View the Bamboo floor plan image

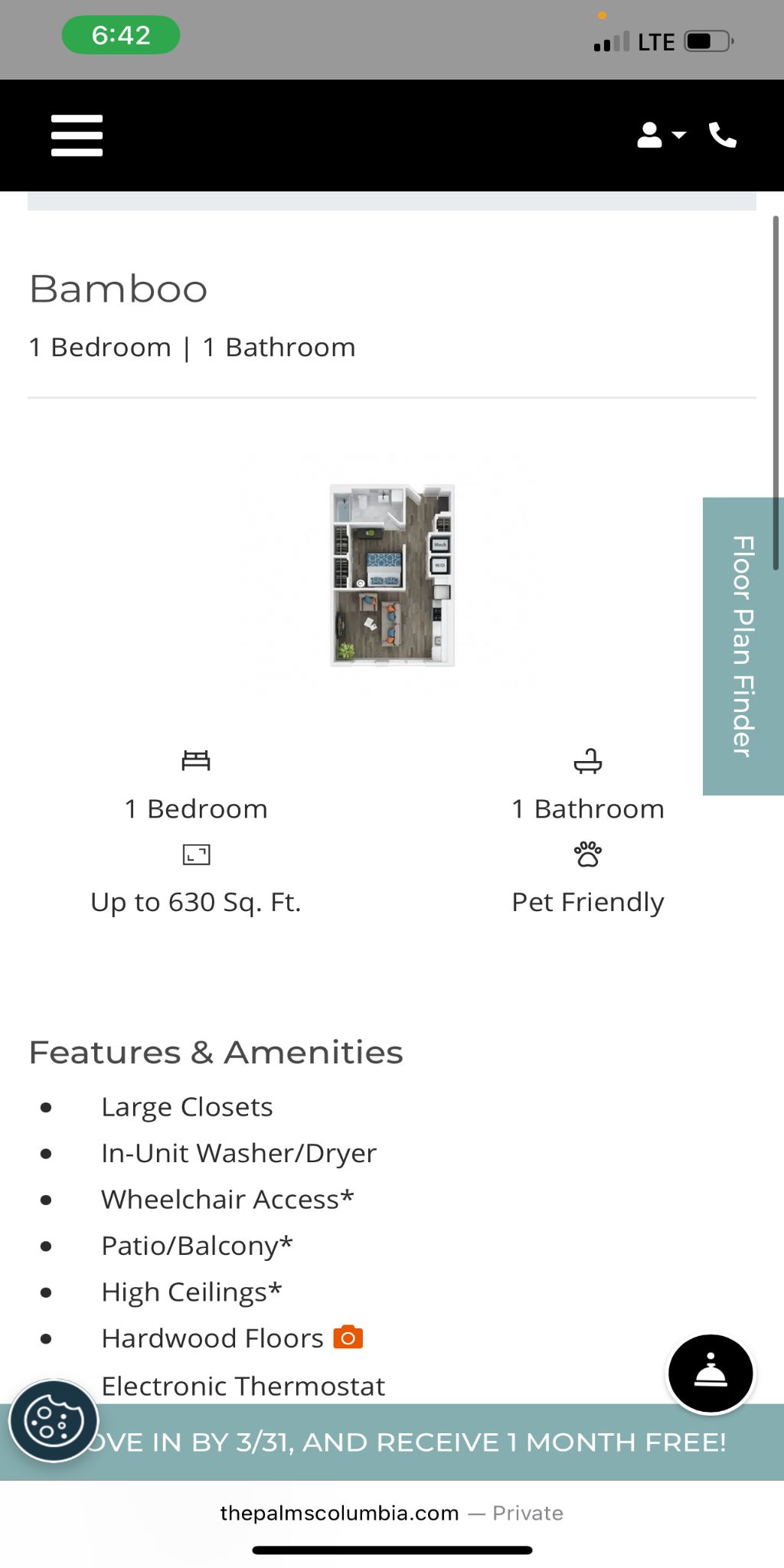pos(392,575)
